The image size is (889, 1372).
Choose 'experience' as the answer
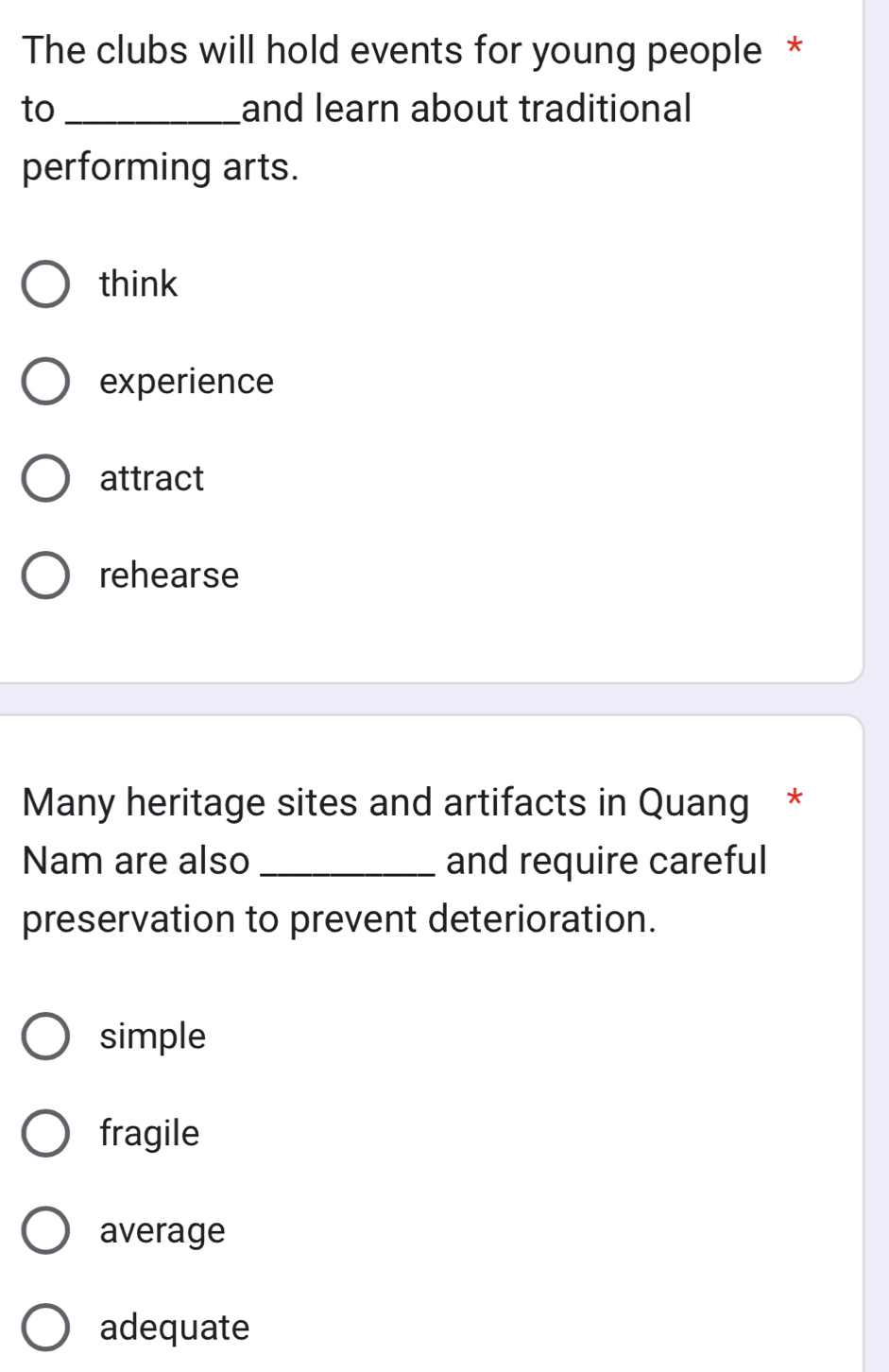[45, 382]
